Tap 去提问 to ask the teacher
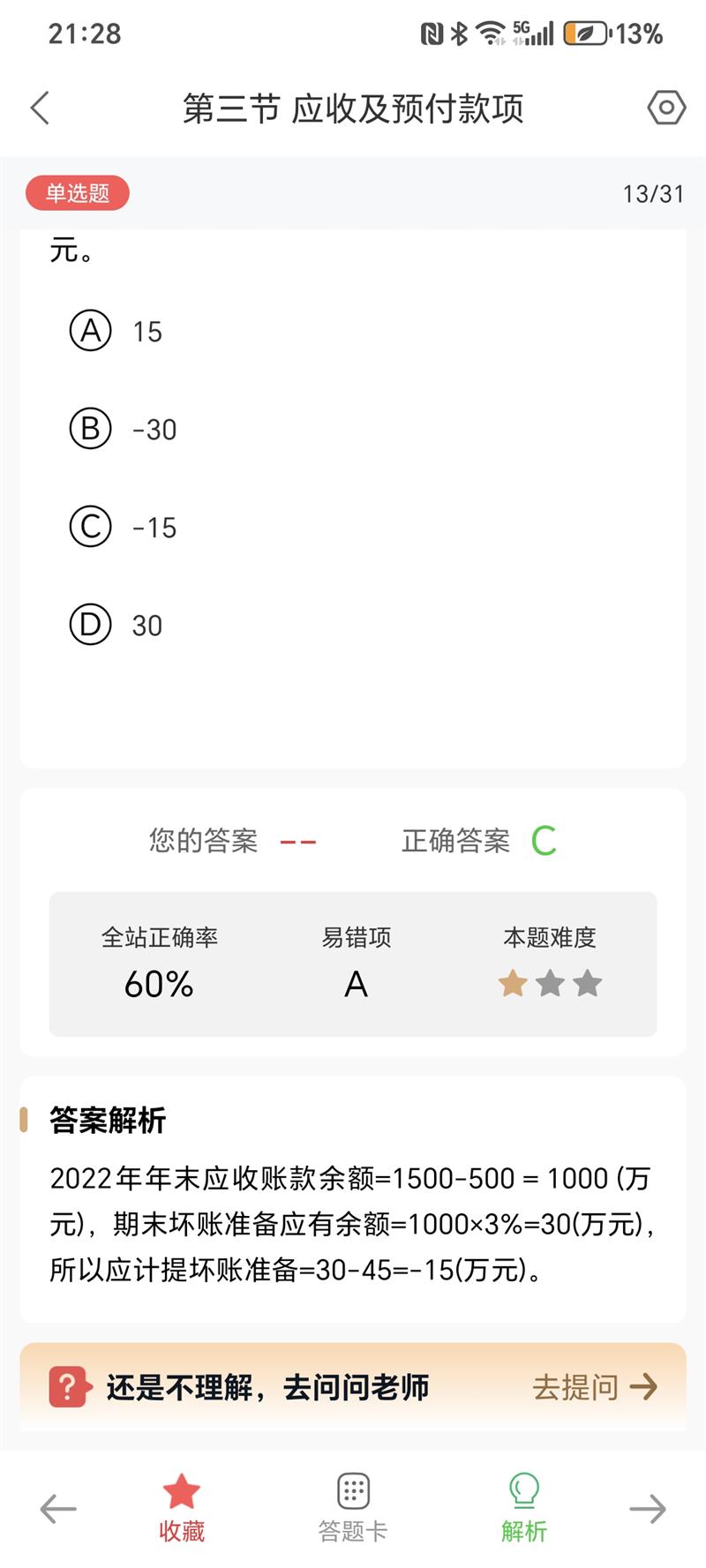The image size is (706, 1568). pyautogui.click(x=595, y=1387)
